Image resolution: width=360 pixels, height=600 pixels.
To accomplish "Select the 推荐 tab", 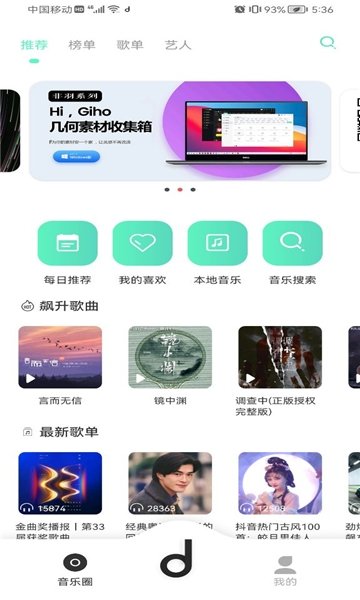I will [34, 45].
